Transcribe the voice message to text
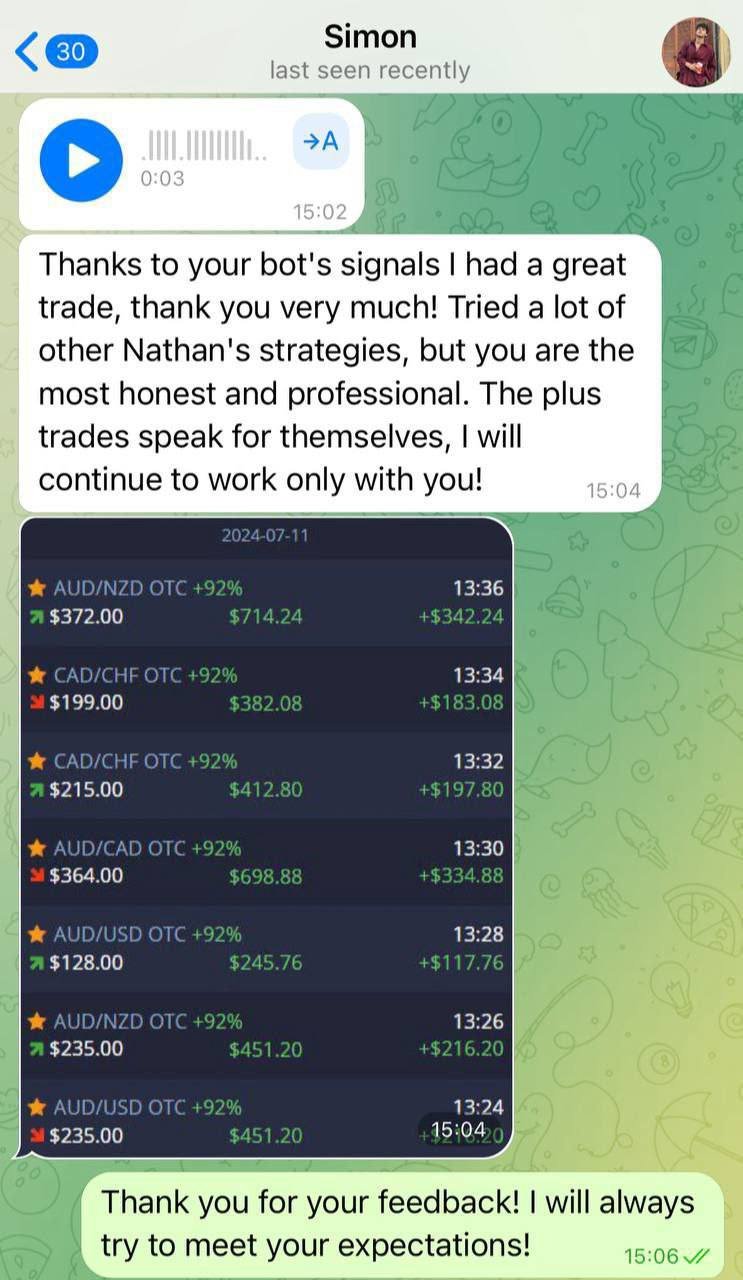This screenshot has height=1280, width=743. [320, 142]
